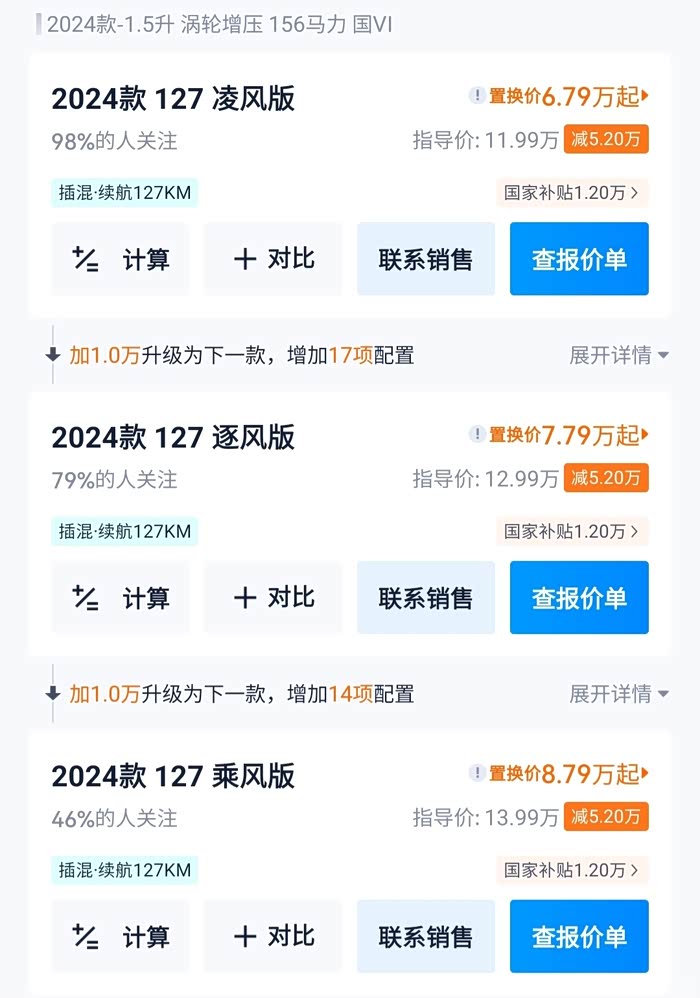This screenshot has width=700, height=998.
Task: Open 置换价6.79万起 link
Action: coord(559,96)
